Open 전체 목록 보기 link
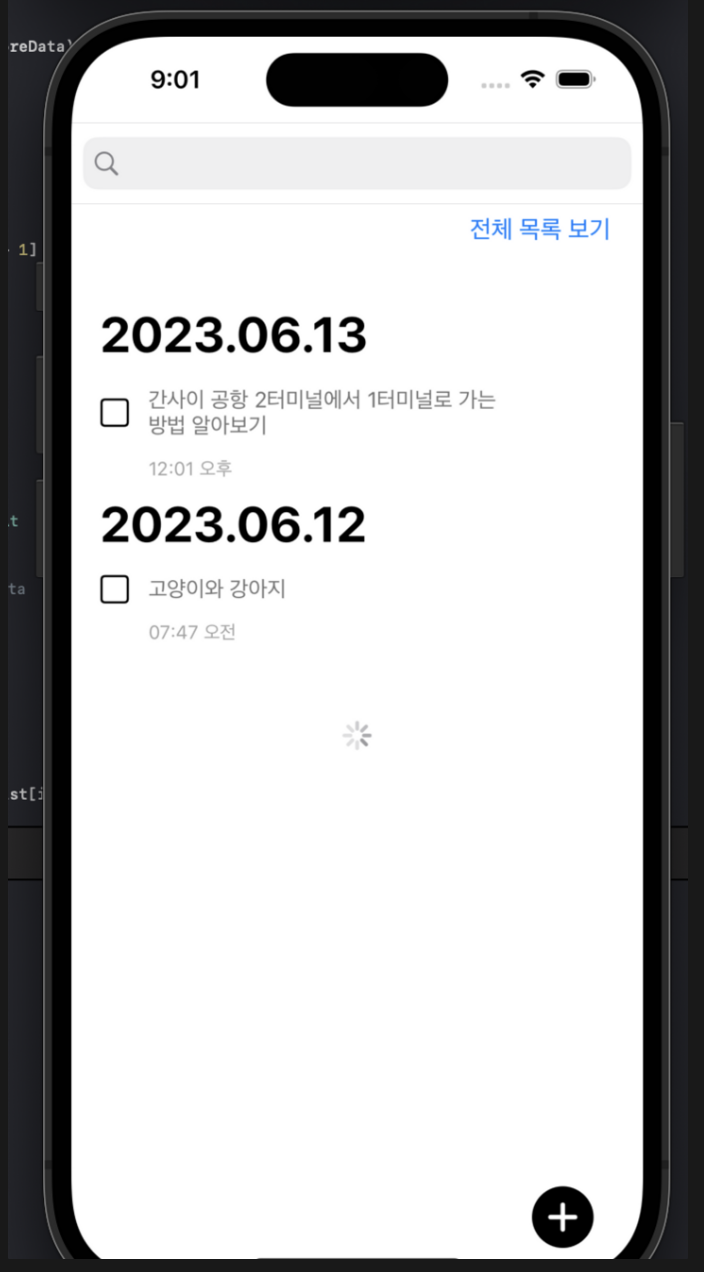Screen dimensions: 704x1272 click(x=539, y=229)
